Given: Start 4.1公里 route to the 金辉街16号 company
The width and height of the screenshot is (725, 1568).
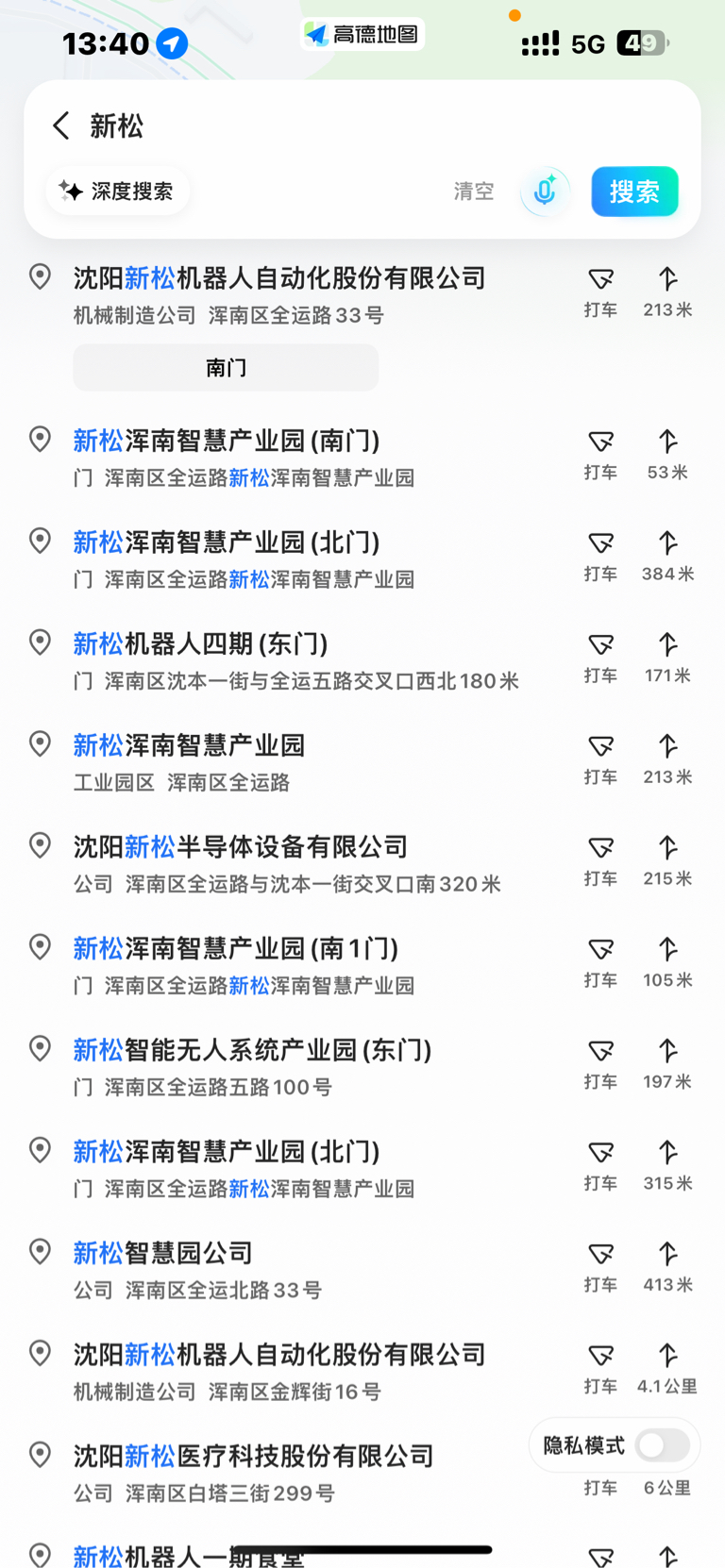Looking at the screenshot, I should point(667,1370).
